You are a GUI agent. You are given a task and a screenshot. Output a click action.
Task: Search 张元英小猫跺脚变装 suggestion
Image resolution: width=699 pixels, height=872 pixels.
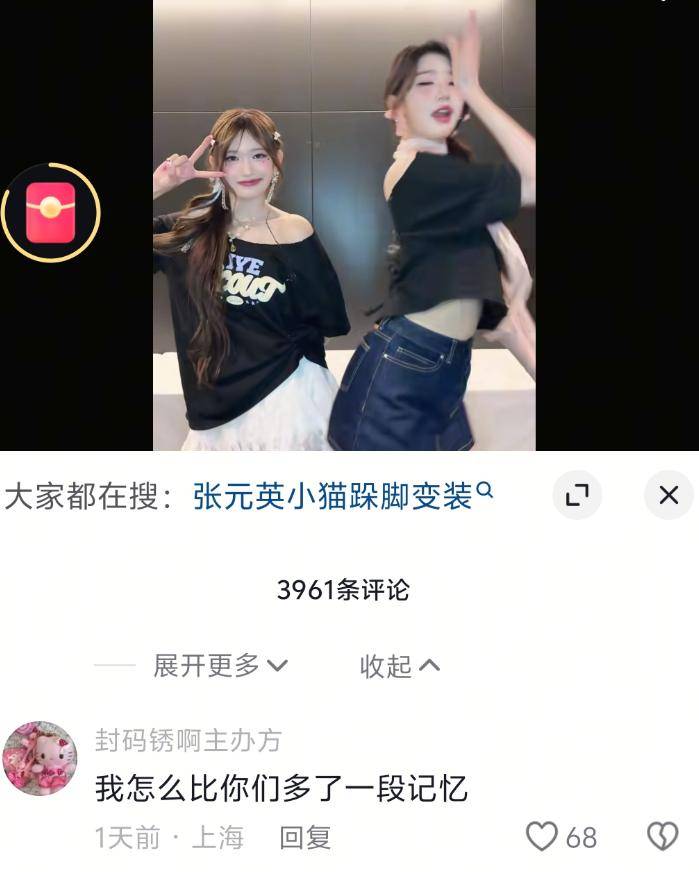pyautogui.click(x=342, y=496)
